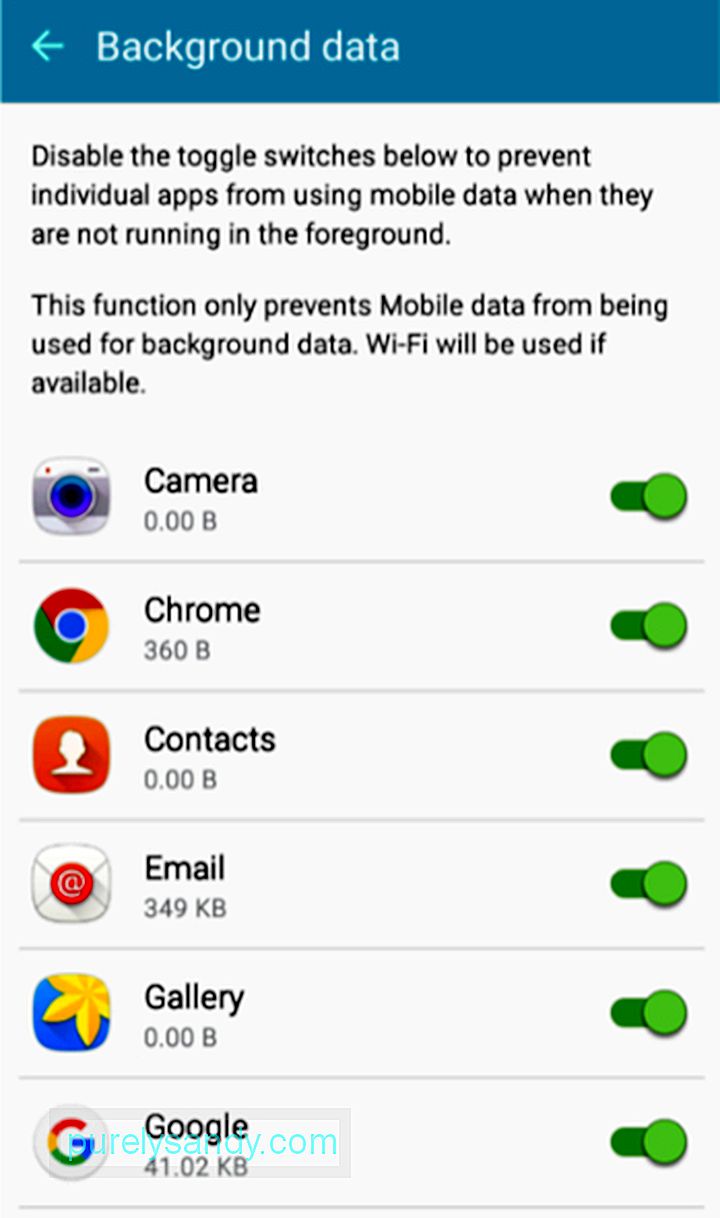Turn off Google background data
The width and height of the screenshot is (720, 1218).
(649, 1141)
